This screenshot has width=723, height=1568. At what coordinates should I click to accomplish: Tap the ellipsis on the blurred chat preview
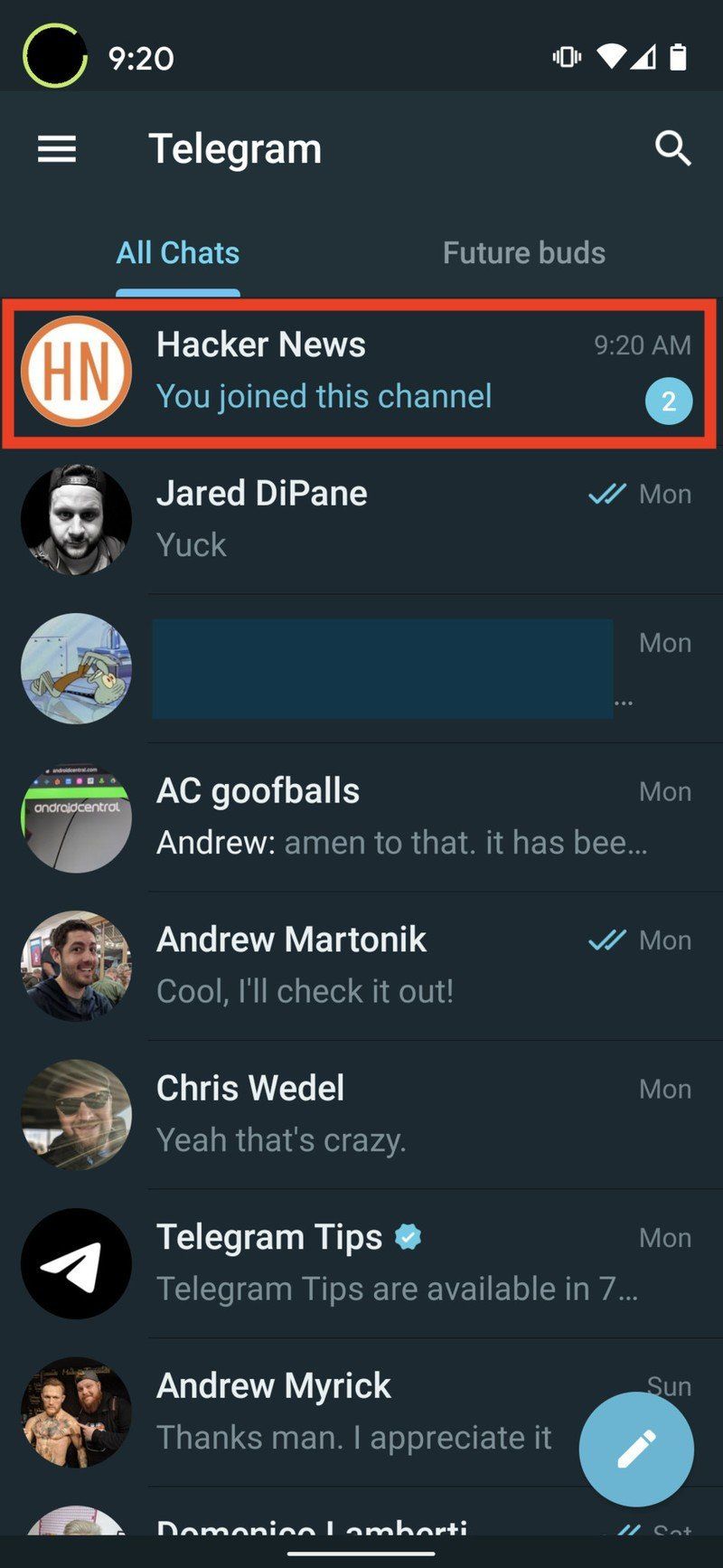click(624, 701)
